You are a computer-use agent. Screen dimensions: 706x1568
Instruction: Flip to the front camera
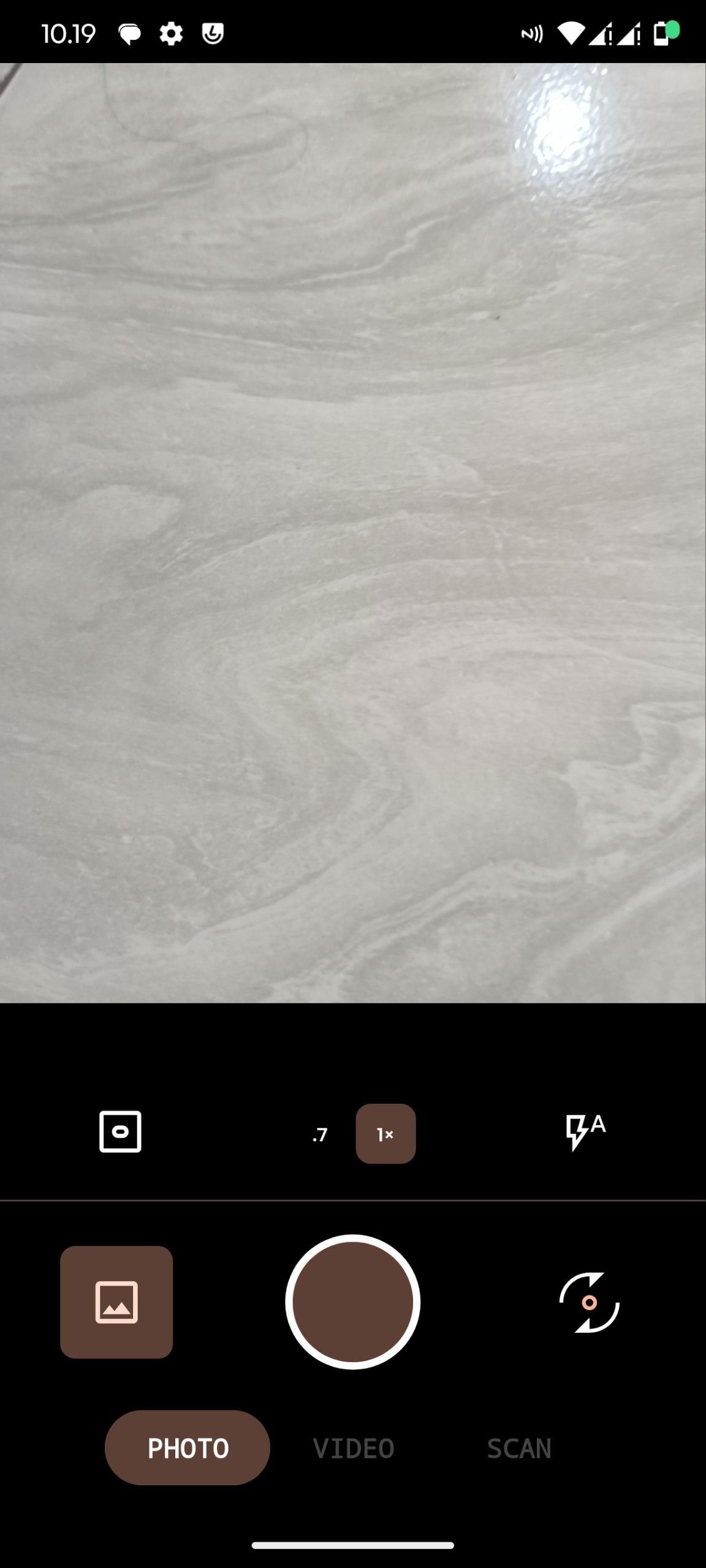click(589, 1302)
